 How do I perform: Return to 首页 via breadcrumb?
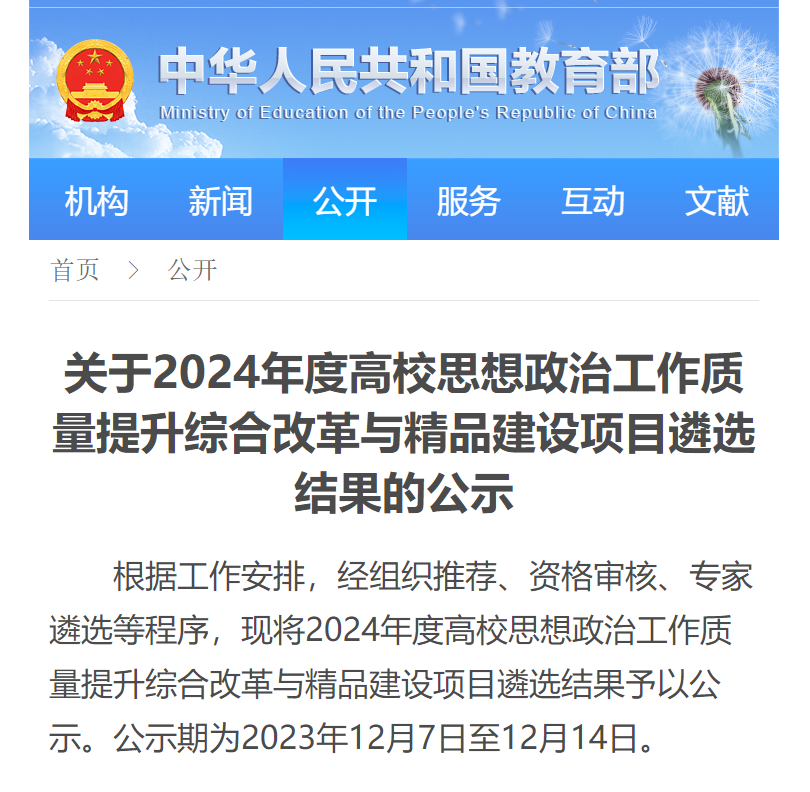75,270
